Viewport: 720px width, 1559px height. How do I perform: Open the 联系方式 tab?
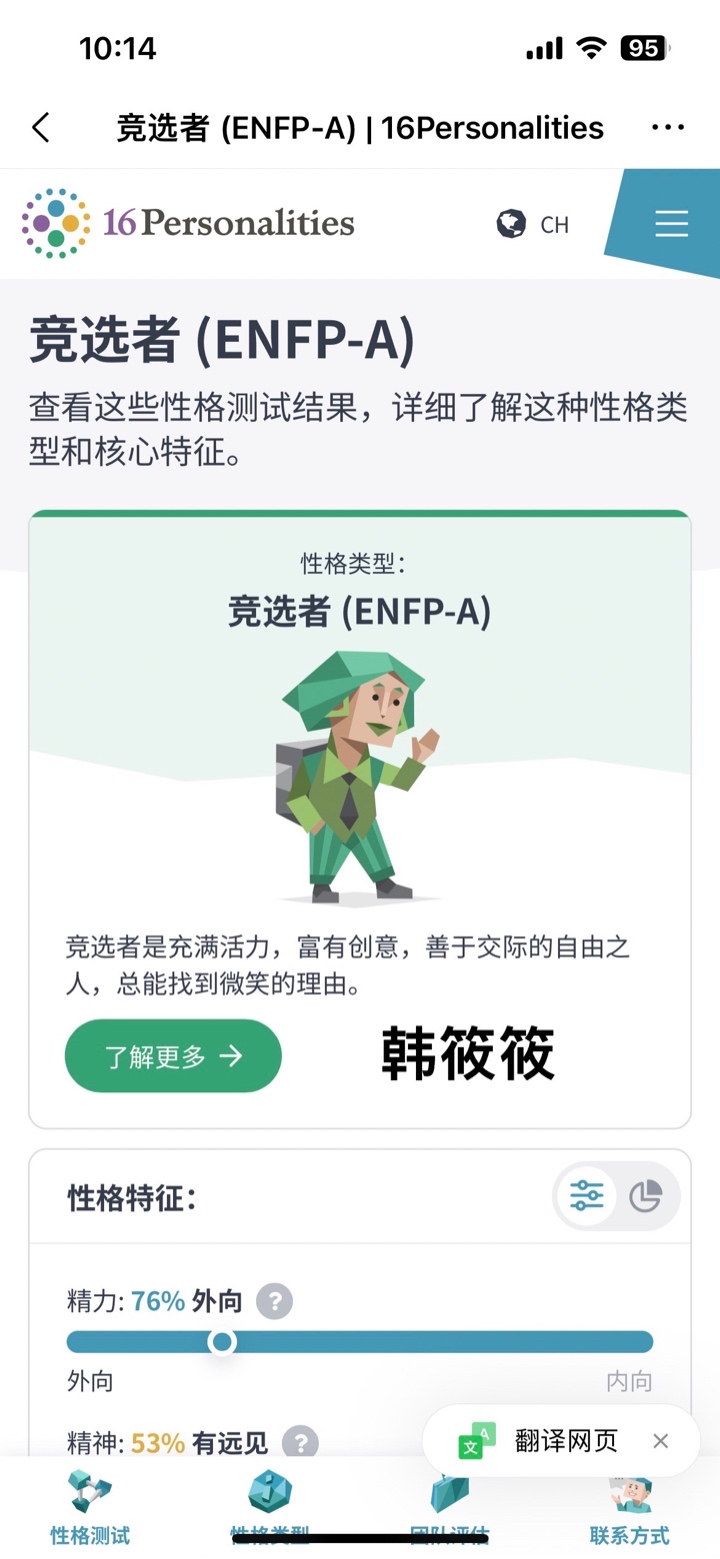click(x=630, y=1508)
